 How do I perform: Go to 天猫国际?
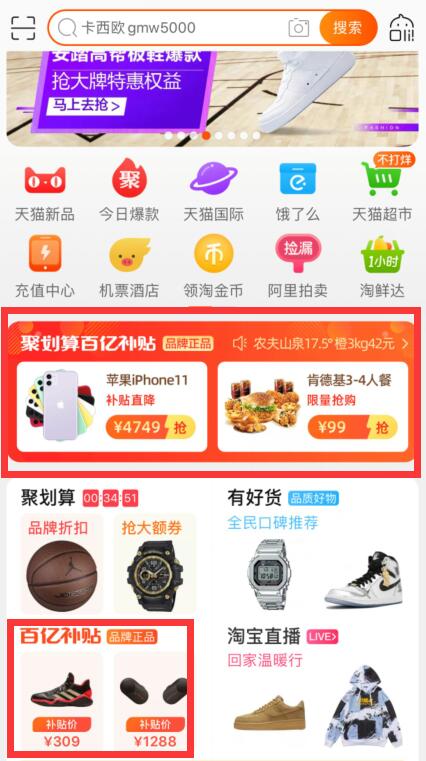click(213, 191)
